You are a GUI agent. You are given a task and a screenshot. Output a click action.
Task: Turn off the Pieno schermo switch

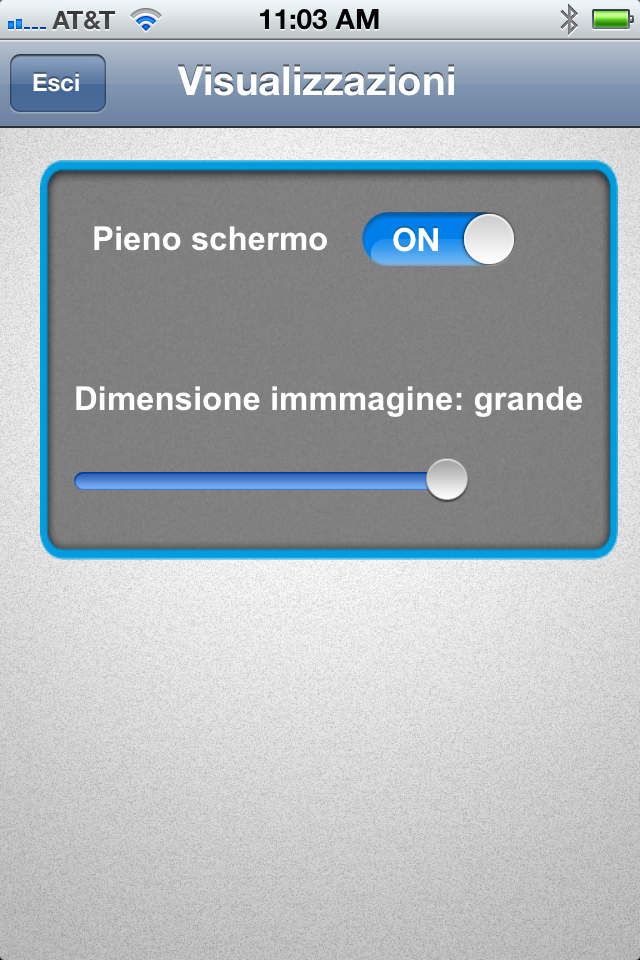point(438,240)
